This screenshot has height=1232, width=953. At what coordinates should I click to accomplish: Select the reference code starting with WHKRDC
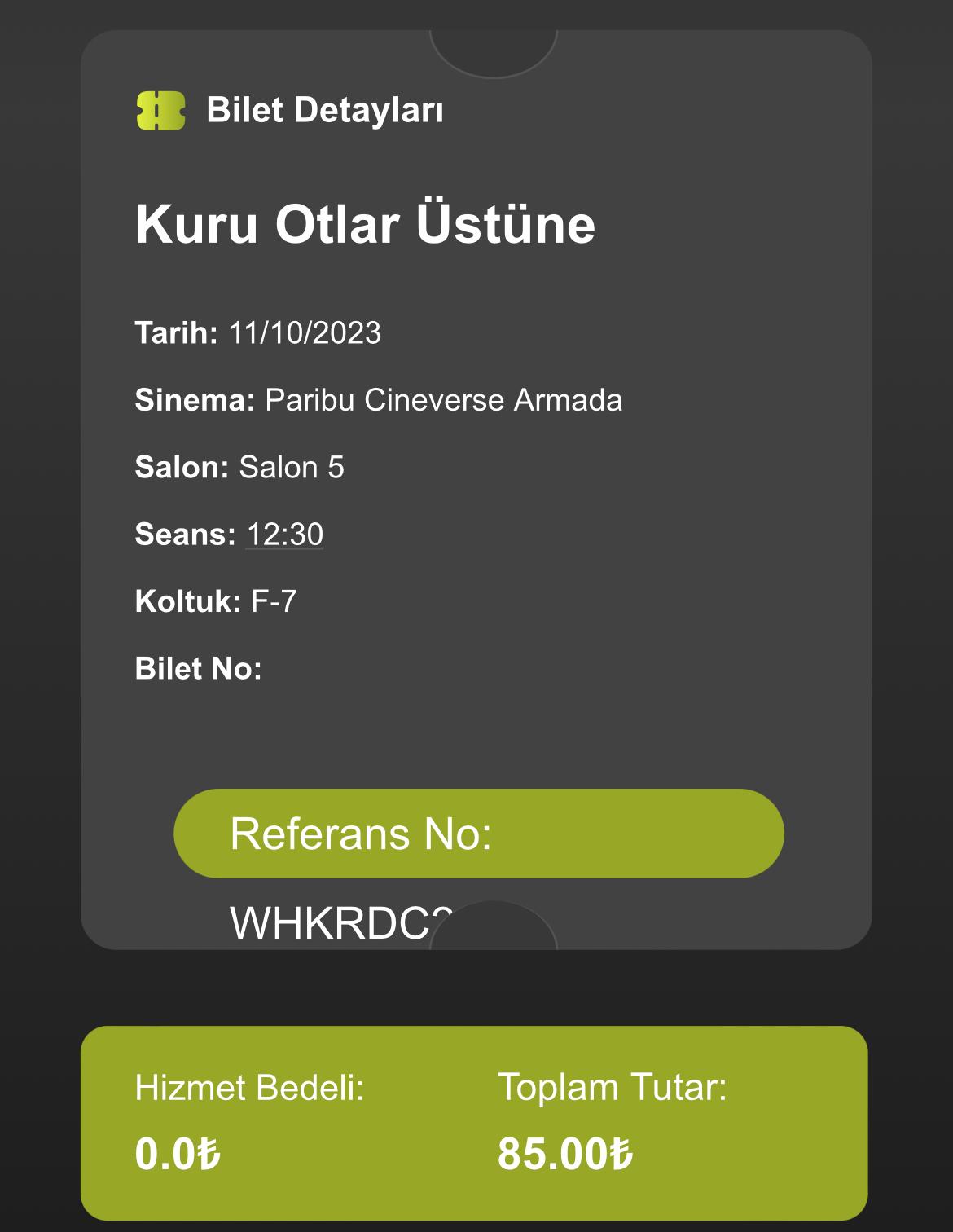342,925
